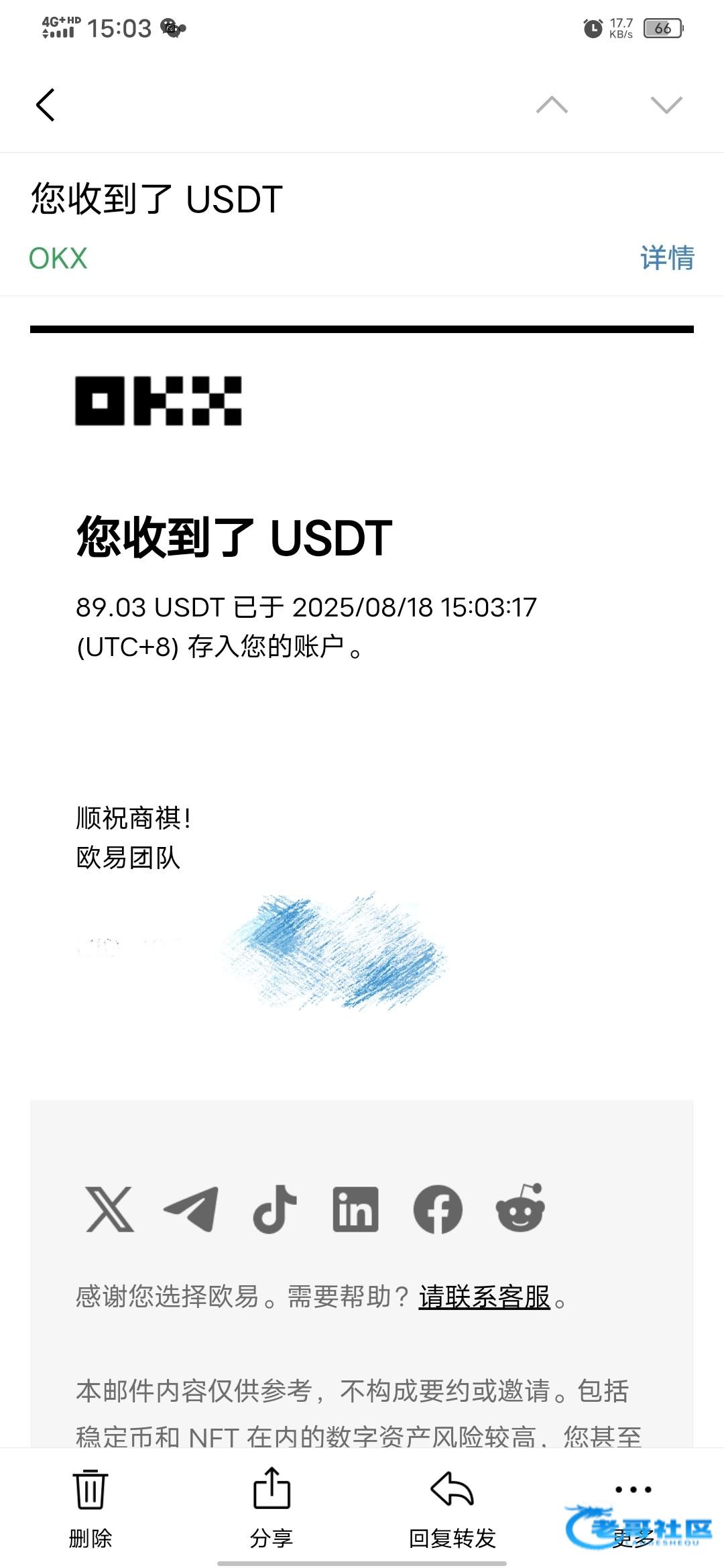
Task: Open the 更多 more options menu
Action: click(x=633, y=1508)
